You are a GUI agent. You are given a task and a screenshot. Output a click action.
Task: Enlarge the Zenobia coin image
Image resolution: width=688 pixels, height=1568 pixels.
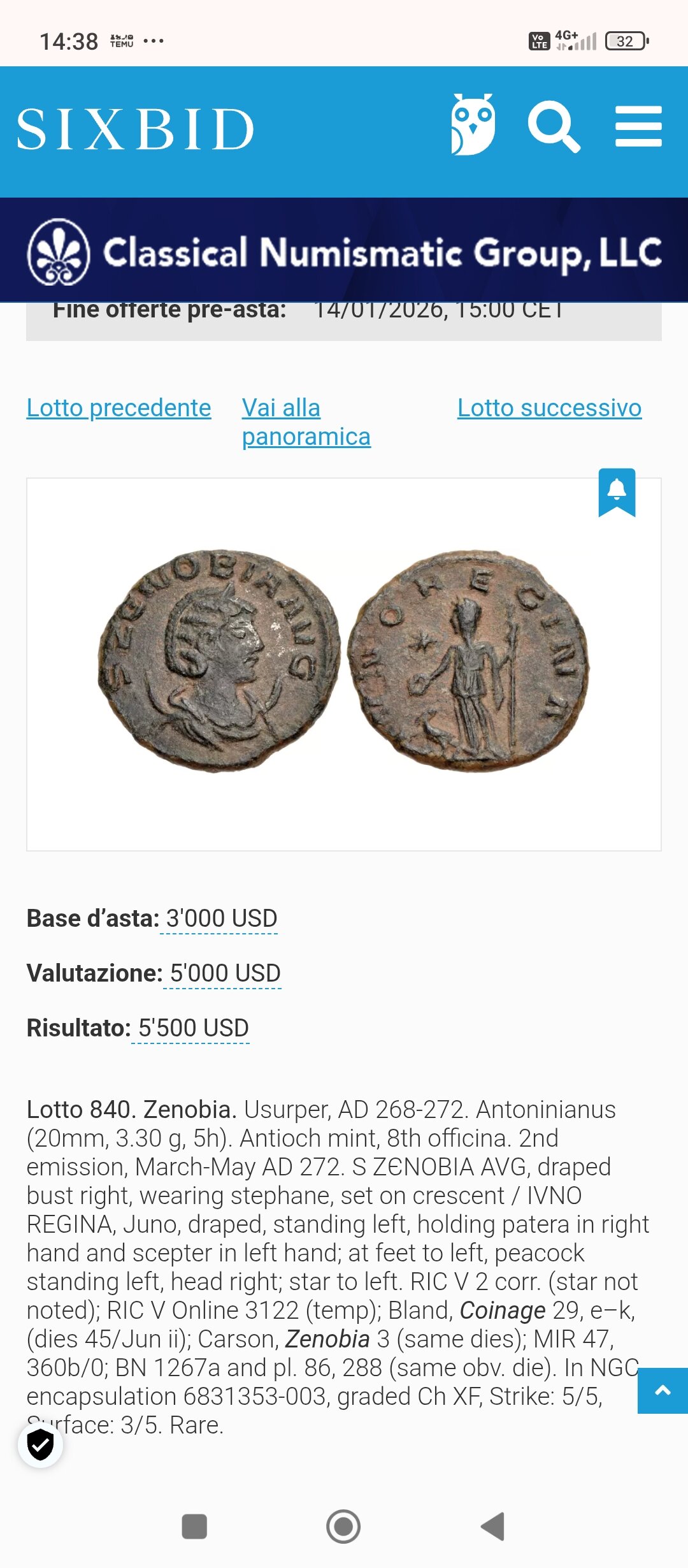click(344, 662)
